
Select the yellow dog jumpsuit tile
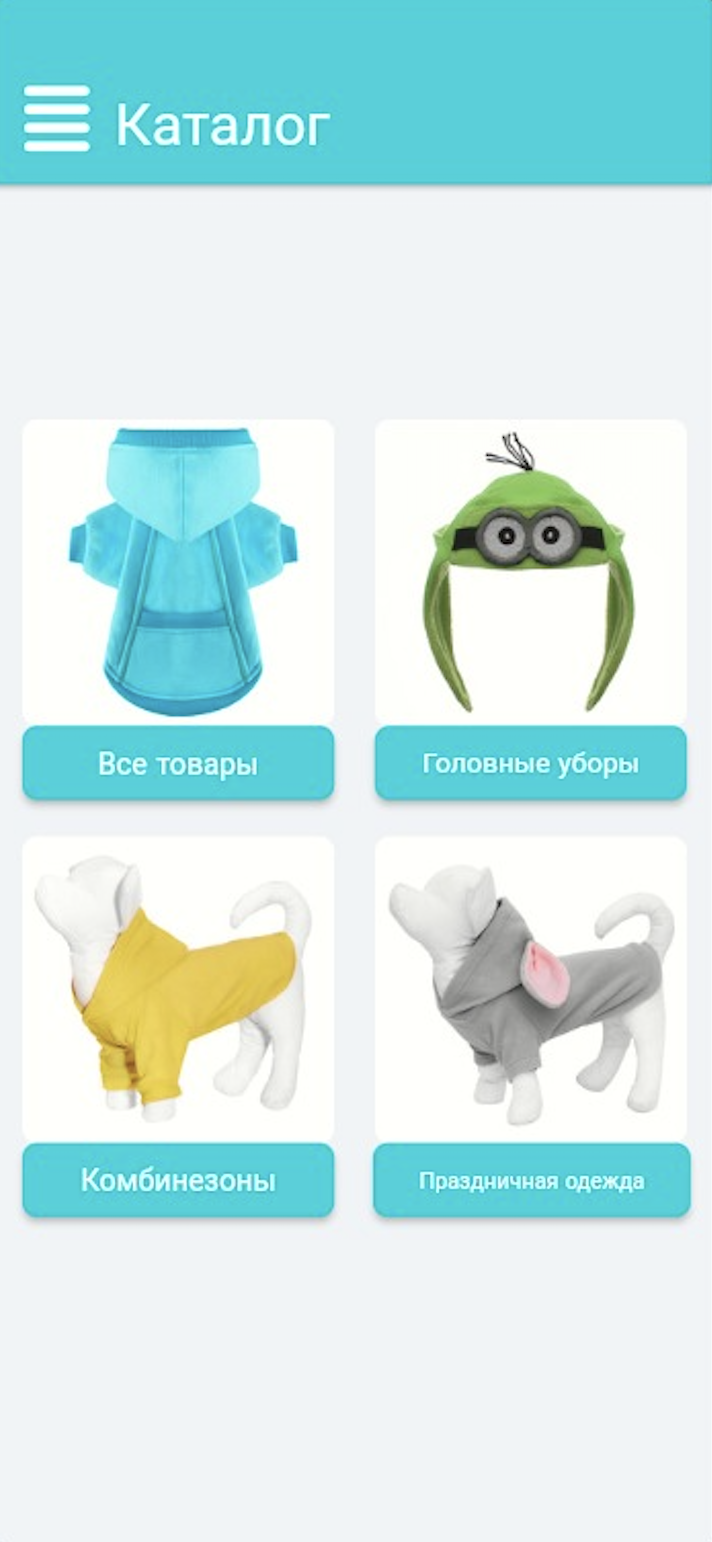178,988
